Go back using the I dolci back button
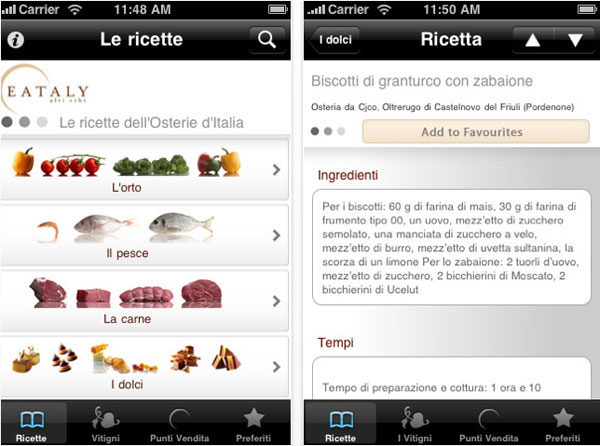The height and width of the screenshot is (446, 600). (x=336, y=41)
